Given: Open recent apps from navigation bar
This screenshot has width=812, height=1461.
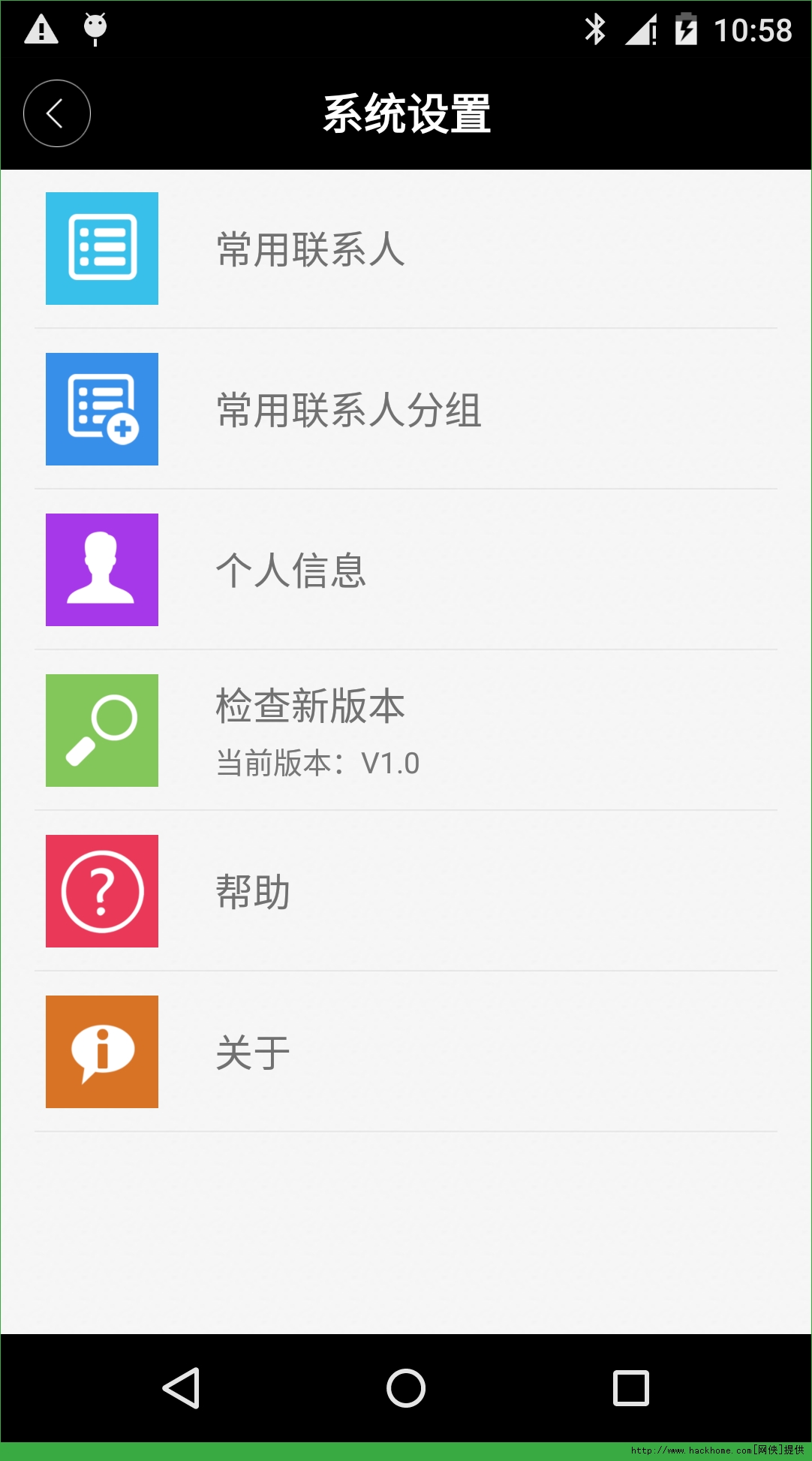Looking at the screenshot, I should (630, 1388).
